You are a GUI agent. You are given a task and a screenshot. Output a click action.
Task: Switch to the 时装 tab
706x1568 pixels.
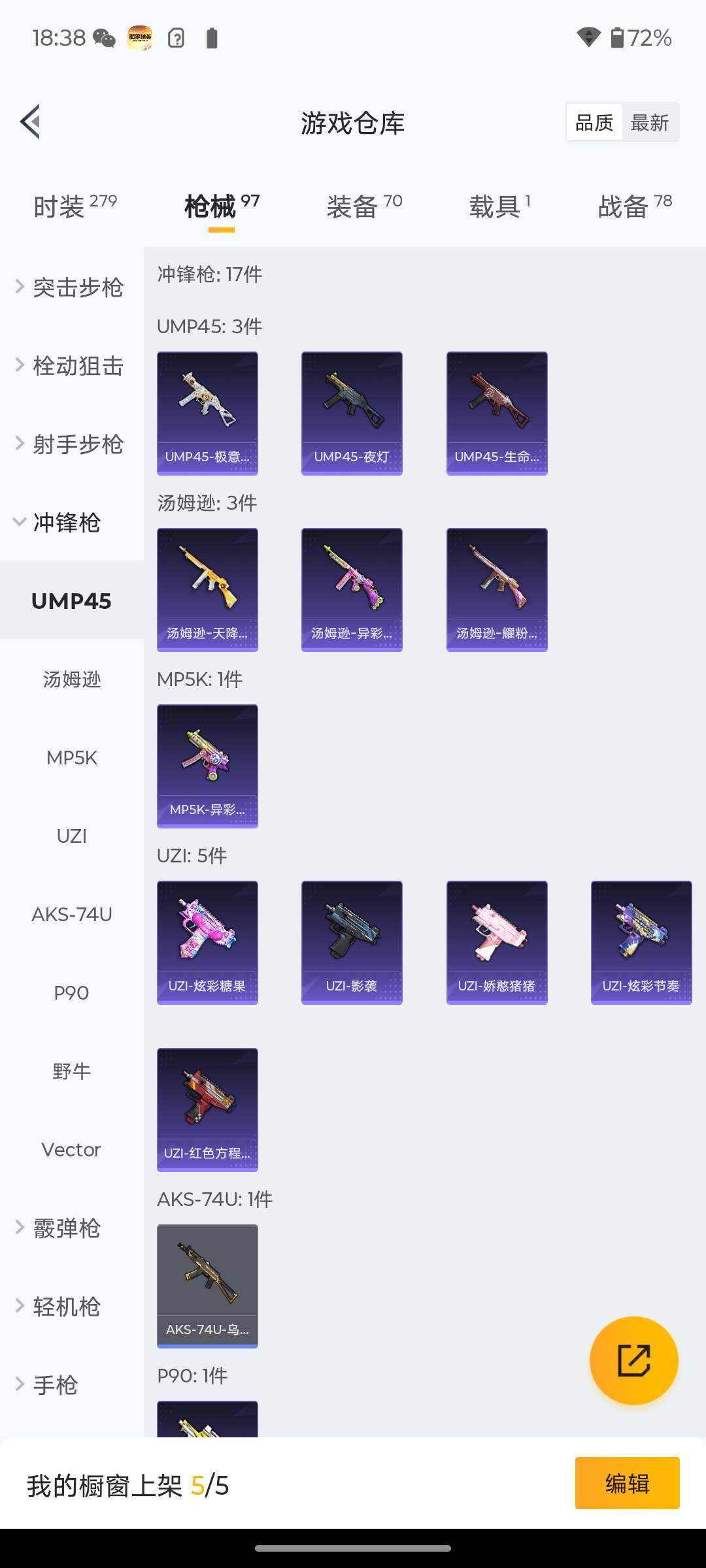click(x=75, y=206)
